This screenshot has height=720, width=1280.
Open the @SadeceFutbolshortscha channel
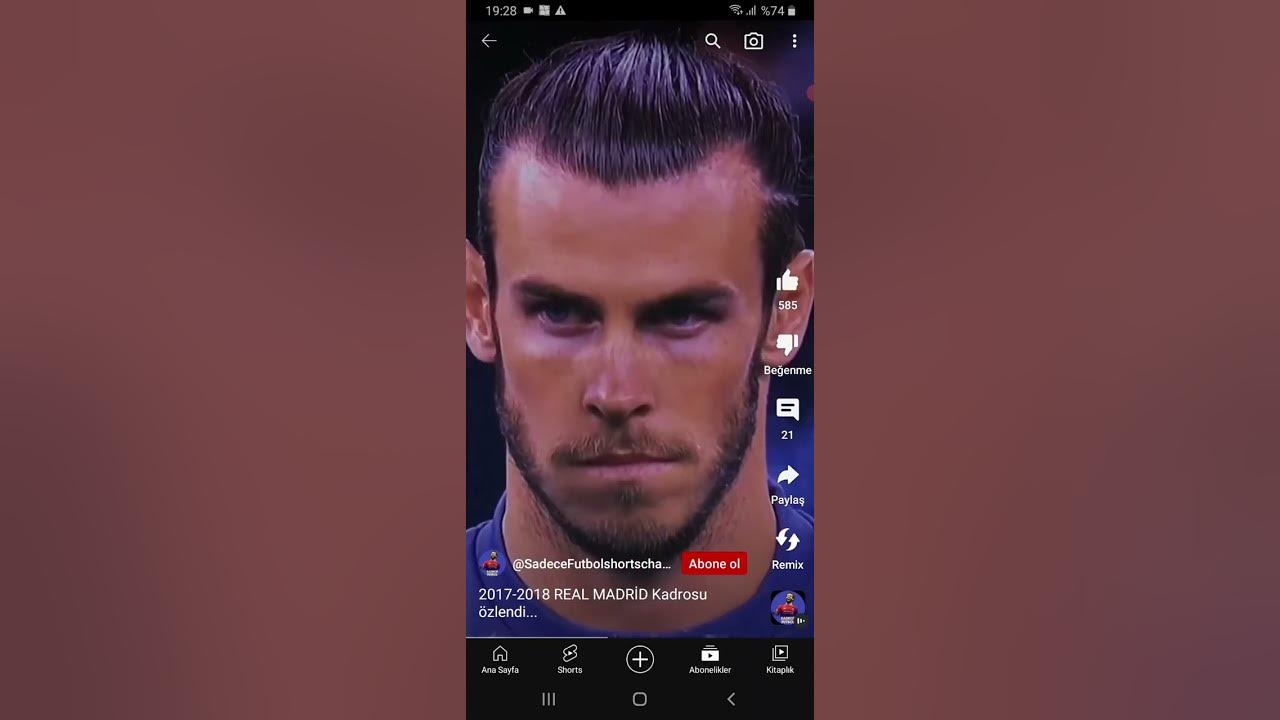click(591, 564)
